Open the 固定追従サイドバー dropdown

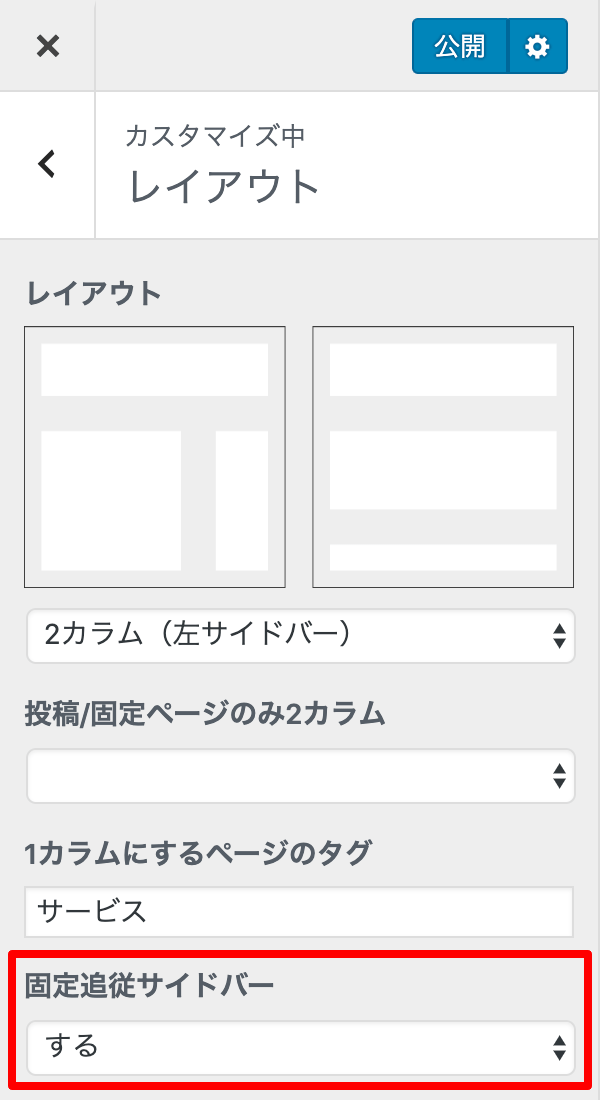click(300, 1048)
